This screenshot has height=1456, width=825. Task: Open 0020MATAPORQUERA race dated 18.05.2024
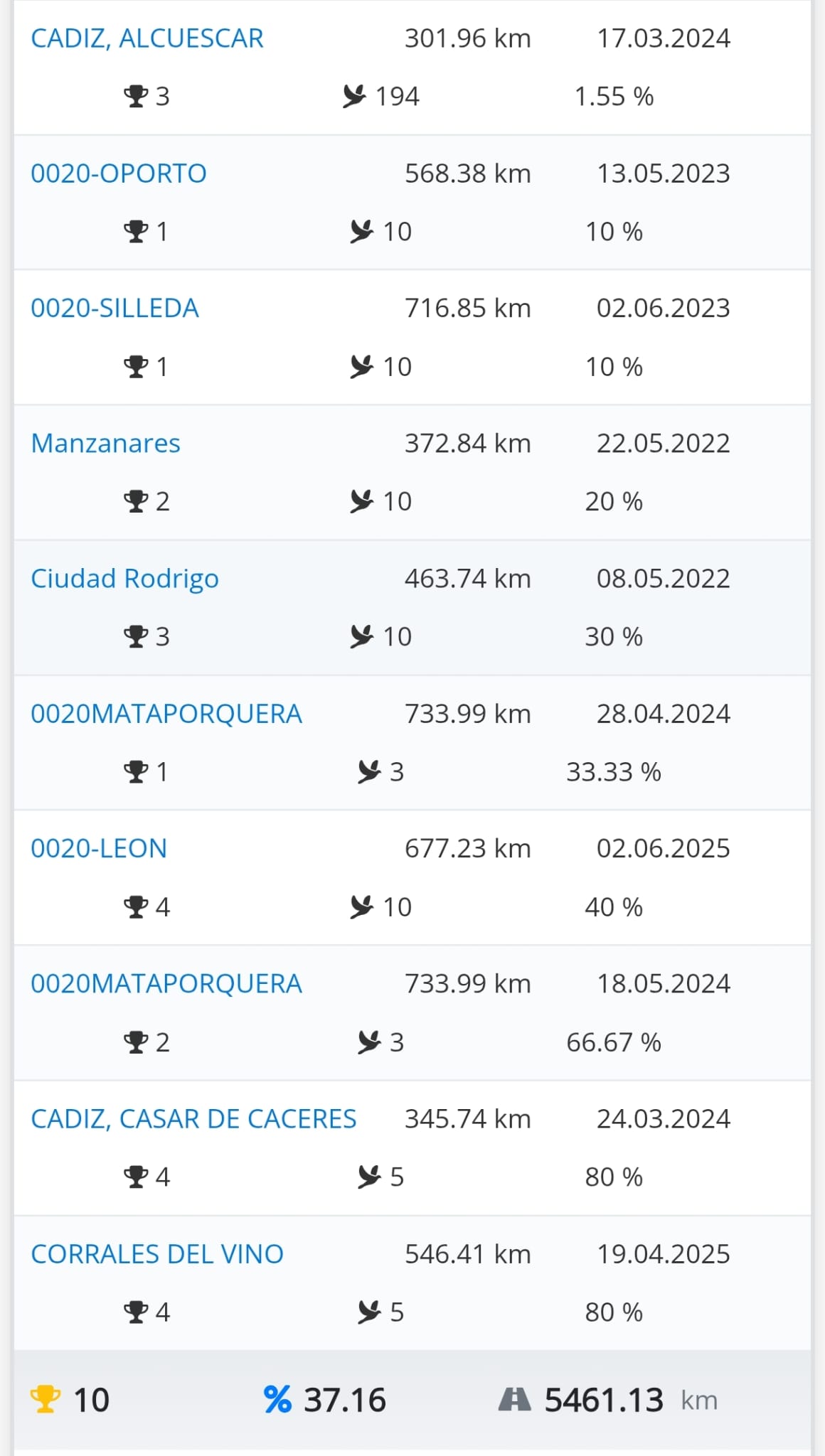pos(166,984)
